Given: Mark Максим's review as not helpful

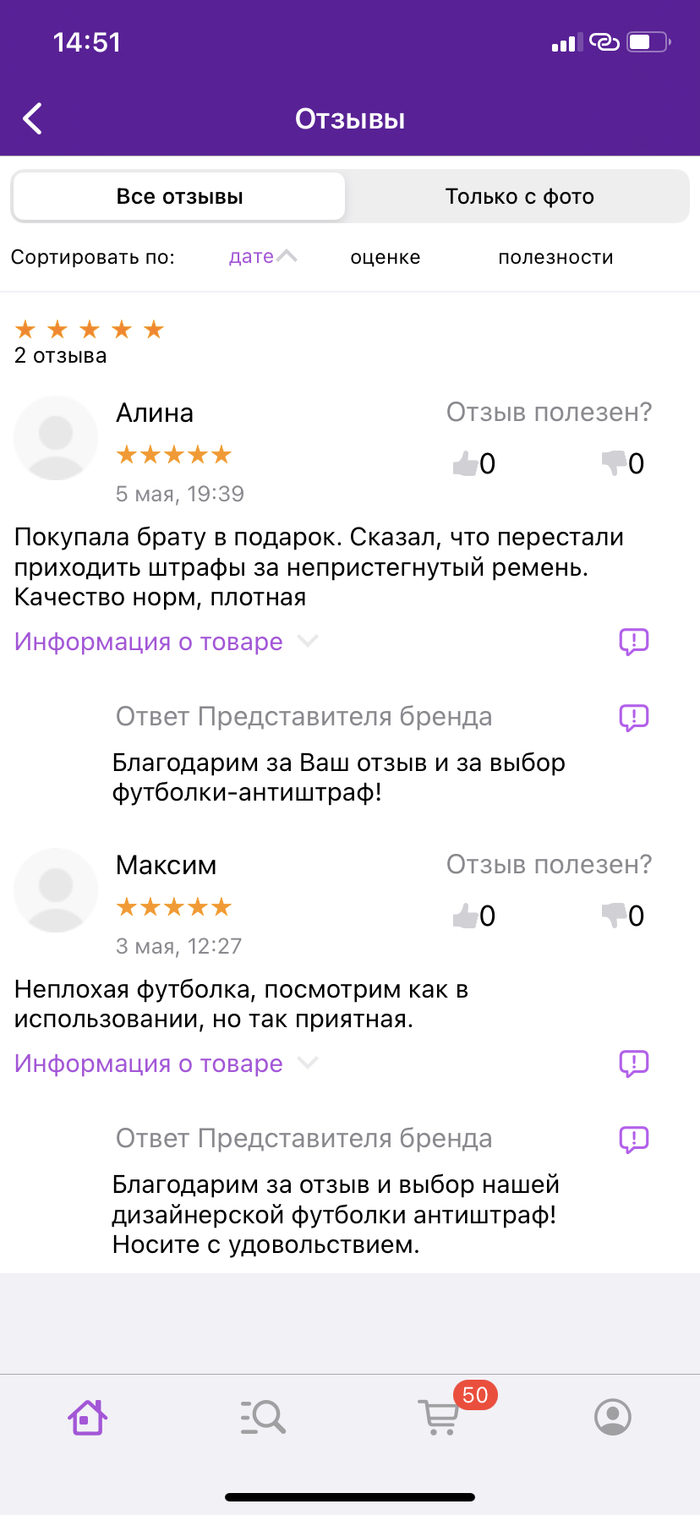Looking at the screenshot, I should (613, 915).
